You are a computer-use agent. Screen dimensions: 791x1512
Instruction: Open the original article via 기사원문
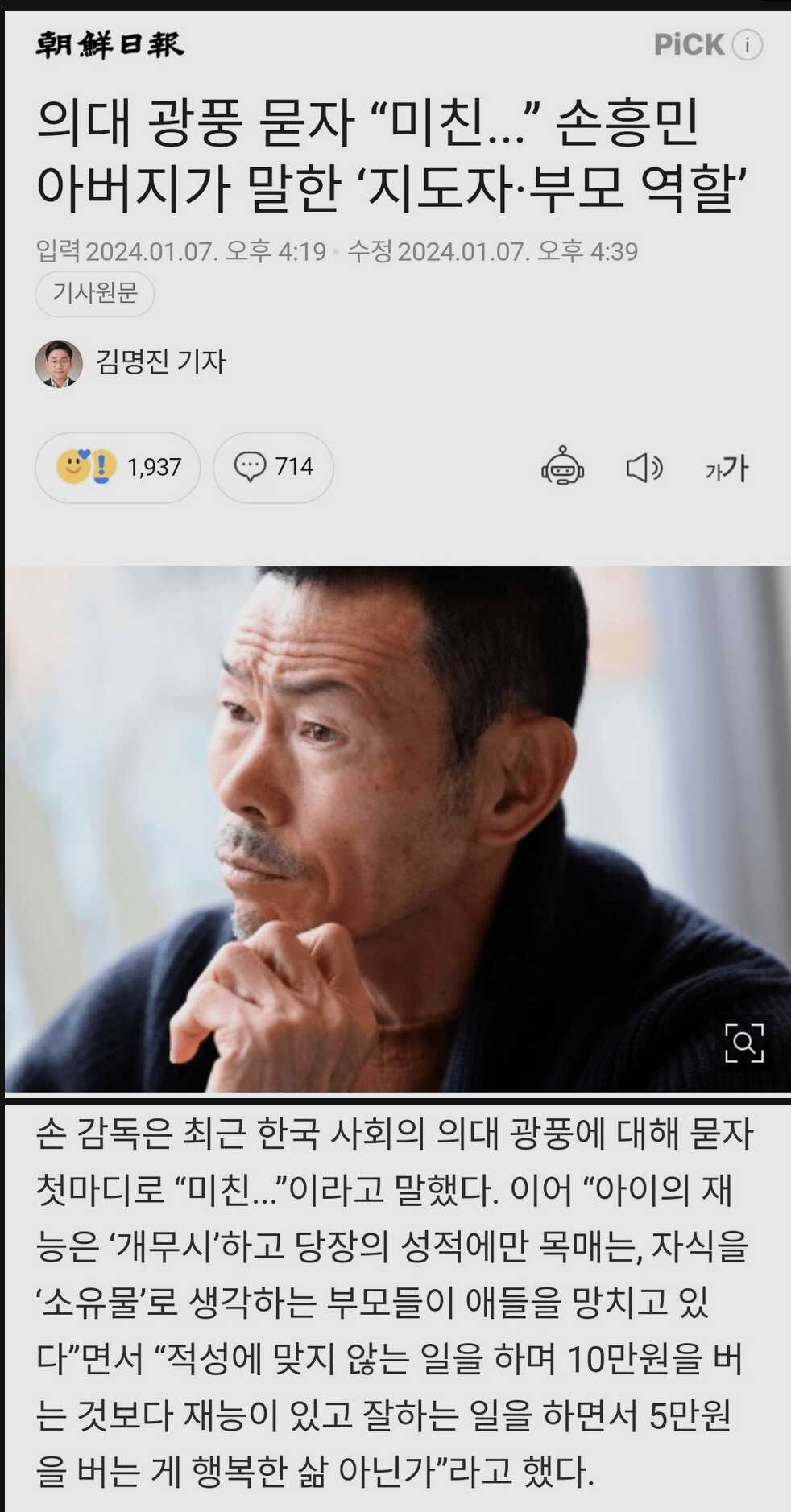click(x=95, y=293)
